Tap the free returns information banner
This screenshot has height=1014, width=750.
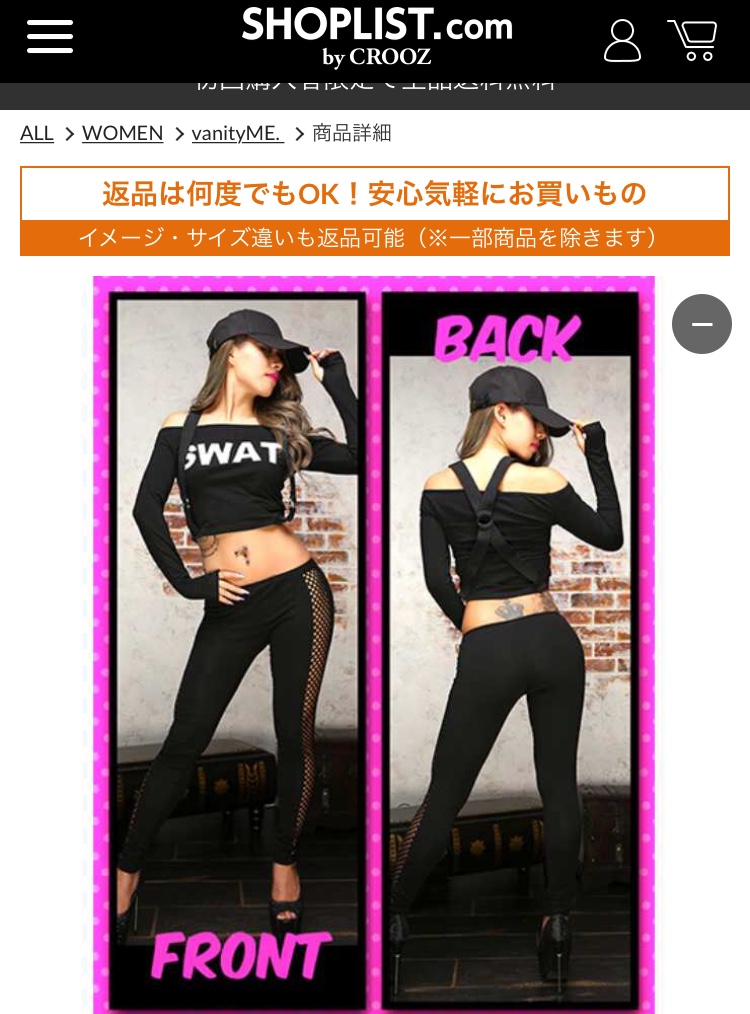[x=375, y=211]
